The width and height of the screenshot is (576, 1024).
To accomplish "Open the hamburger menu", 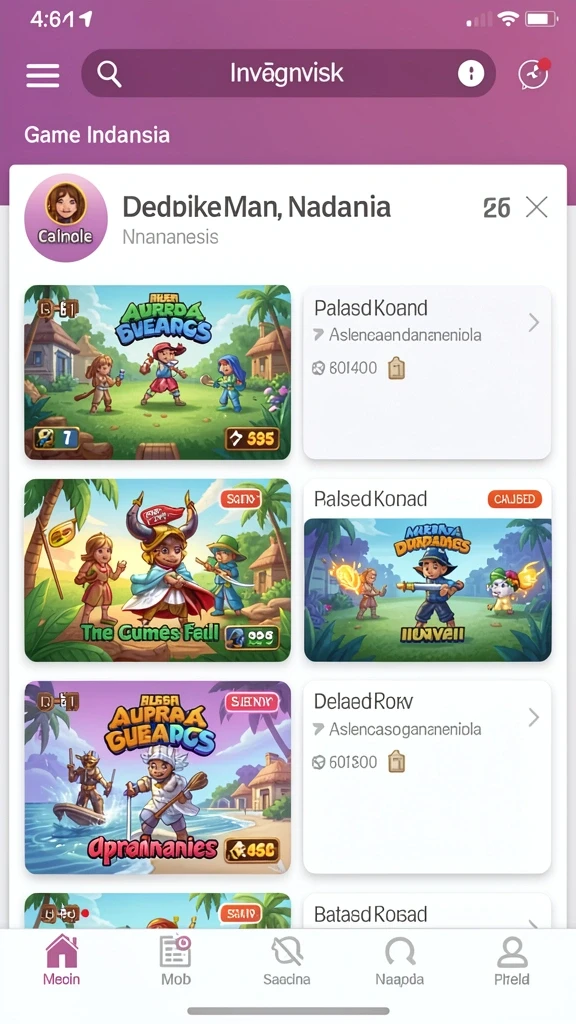I will pos(42,75).
